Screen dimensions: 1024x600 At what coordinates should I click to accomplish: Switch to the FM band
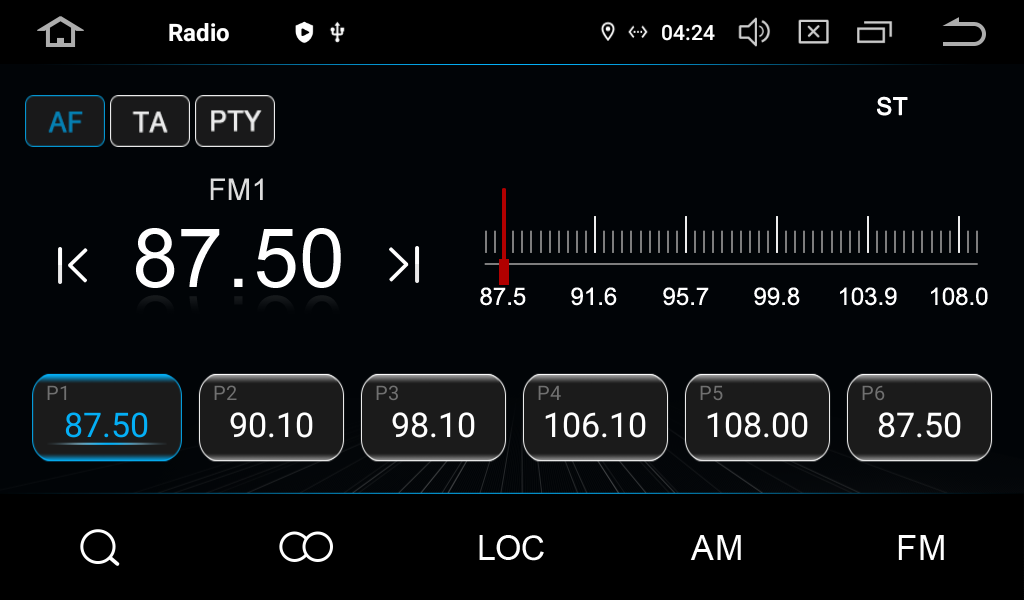921,548
